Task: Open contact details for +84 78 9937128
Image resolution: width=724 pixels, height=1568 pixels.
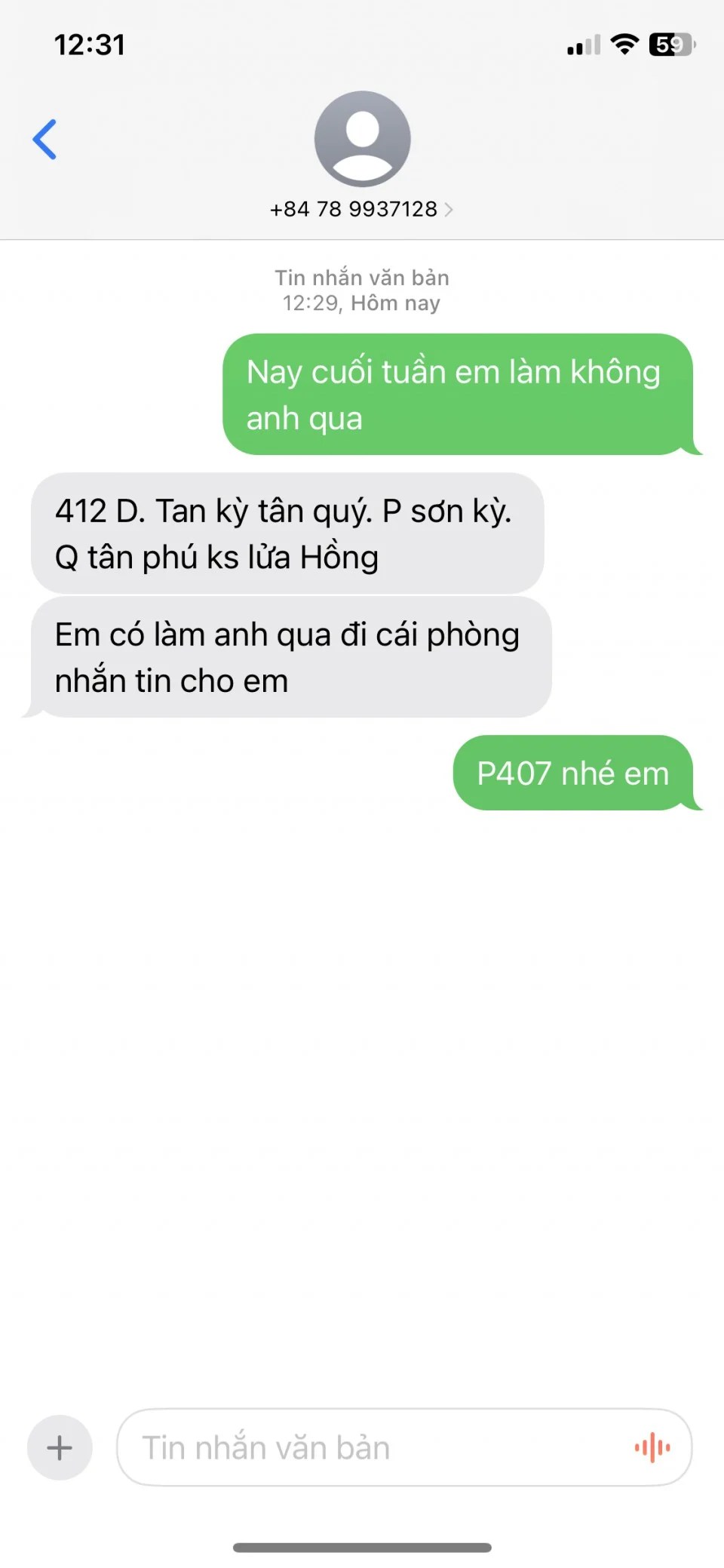Action: (361, 209)
